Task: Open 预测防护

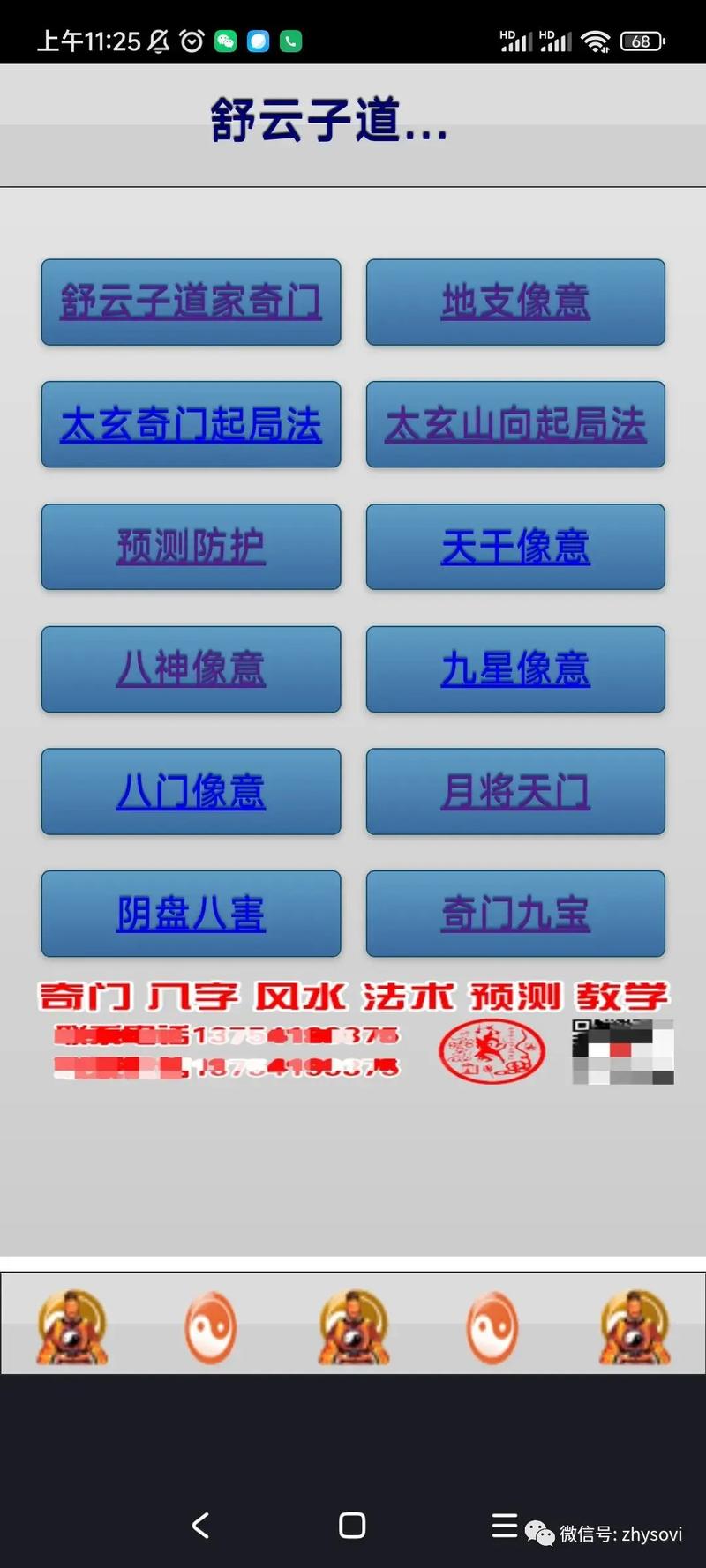Action: 191,547
